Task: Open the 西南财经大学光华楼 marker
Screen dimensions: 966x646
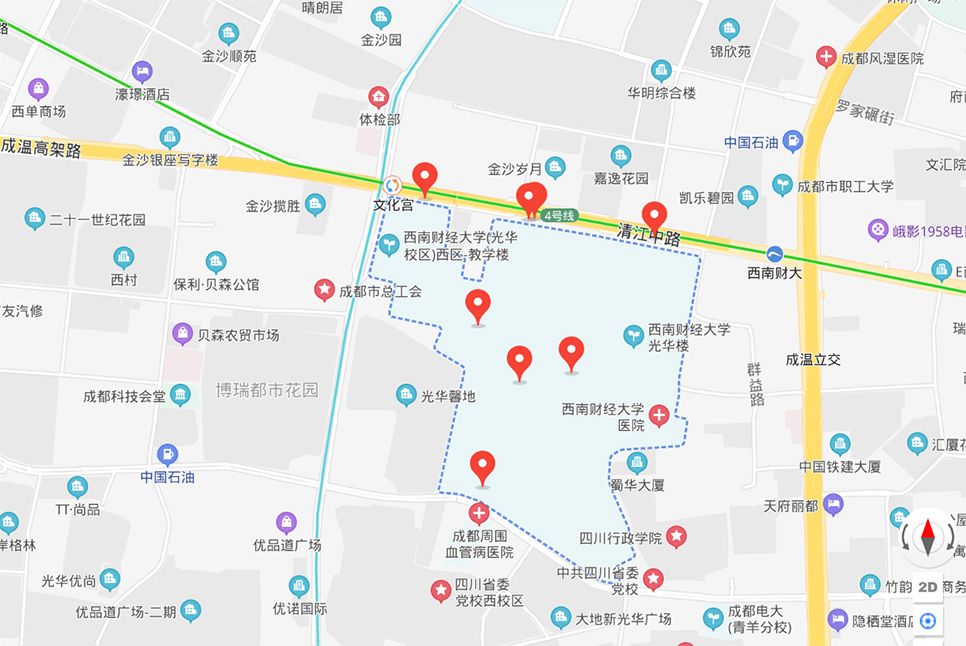Action: pos(633,336)
